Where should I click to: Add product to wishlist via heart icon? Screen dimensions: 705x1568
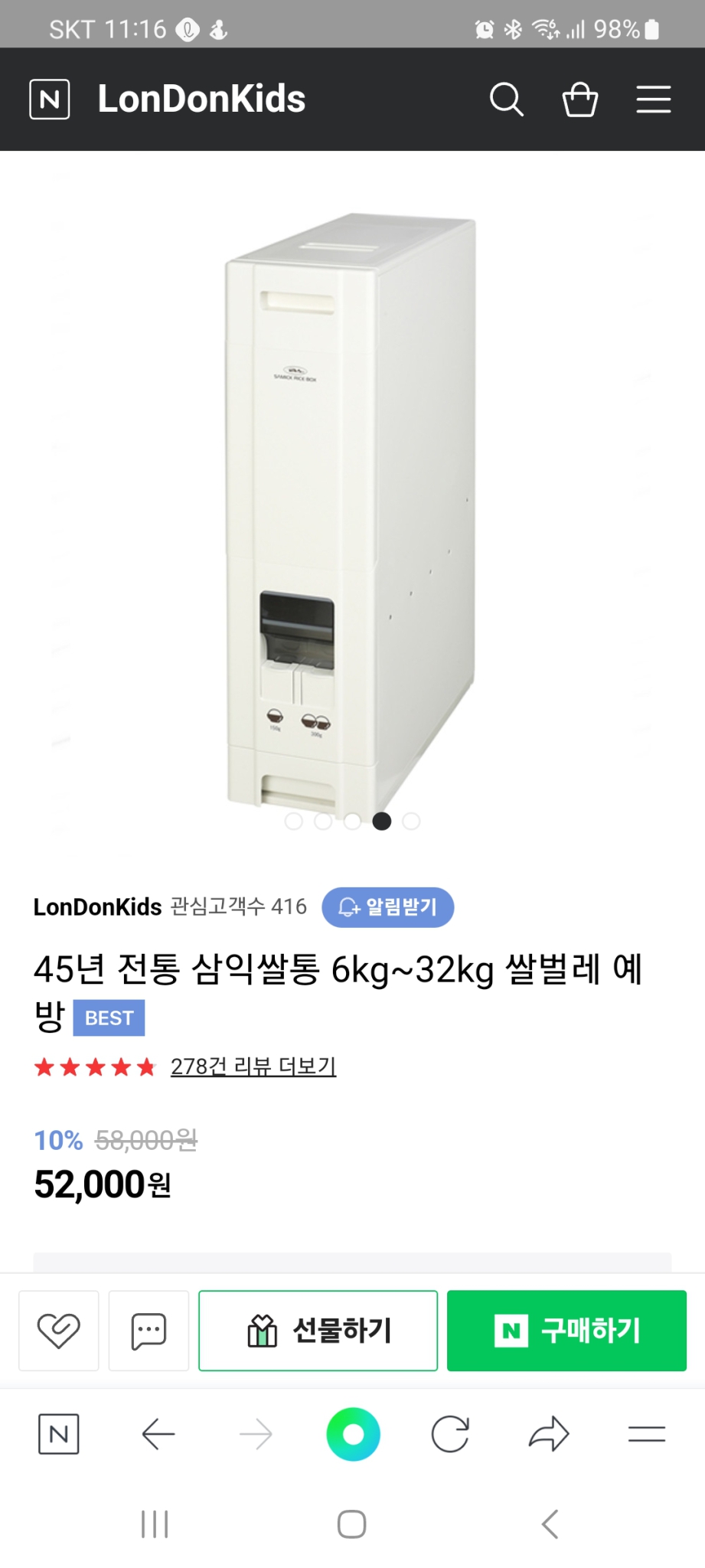(58, 1330)
